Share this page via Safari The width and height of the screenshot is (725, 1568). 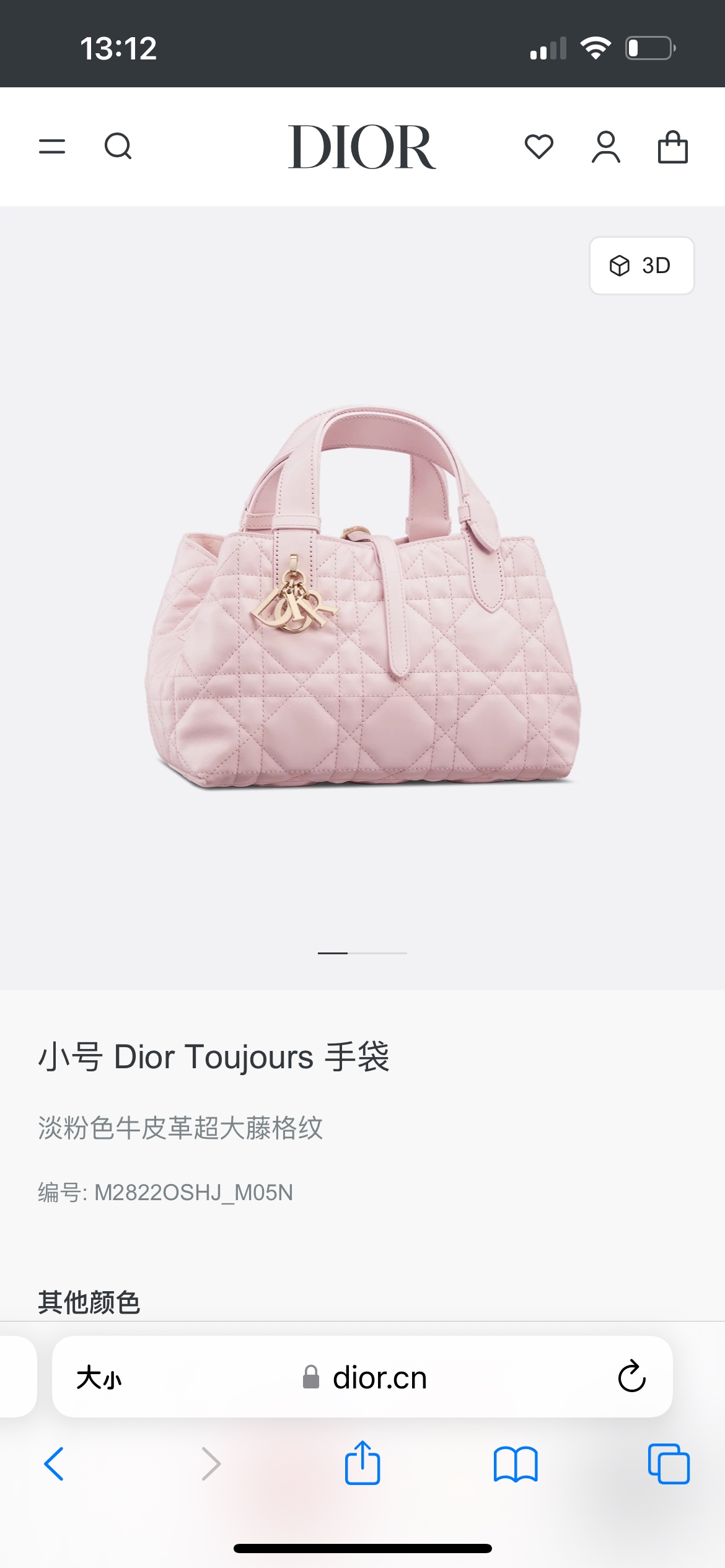pos(362,1463)
